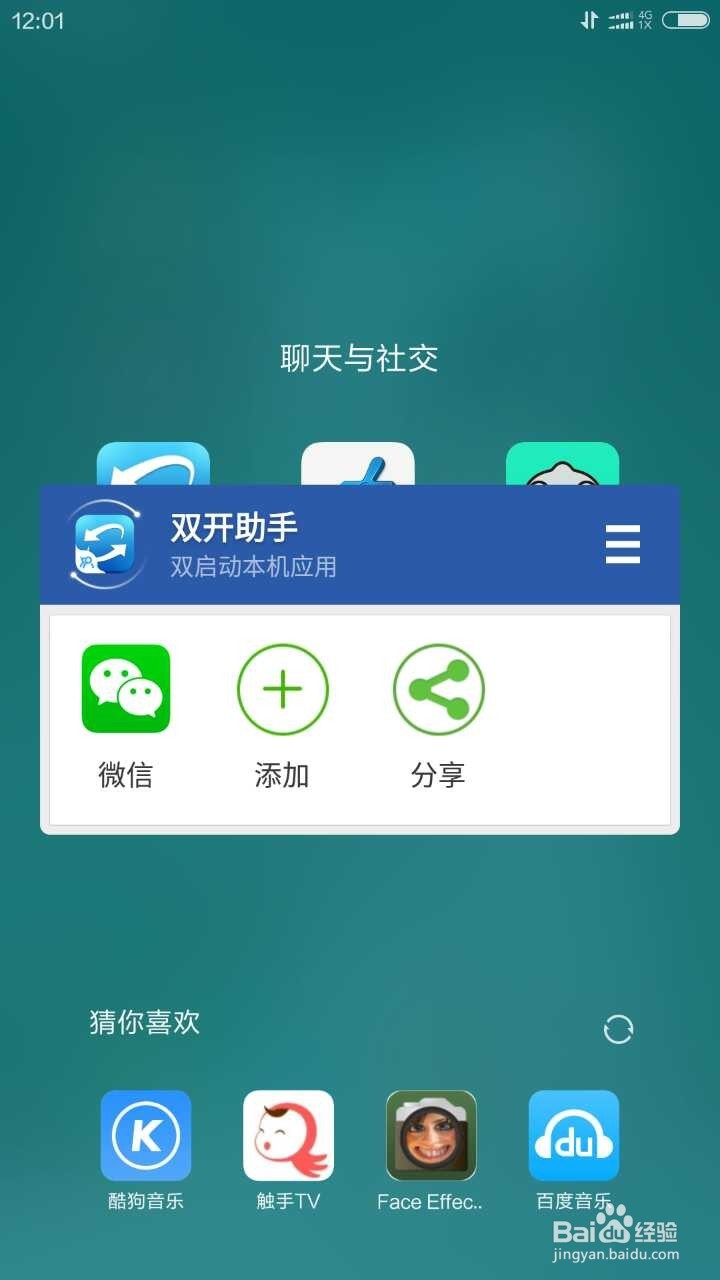Image resolution: width=720 pixels, height=1280 pixels.
Task: Tap the 分享 share icon
Action: 438,689
